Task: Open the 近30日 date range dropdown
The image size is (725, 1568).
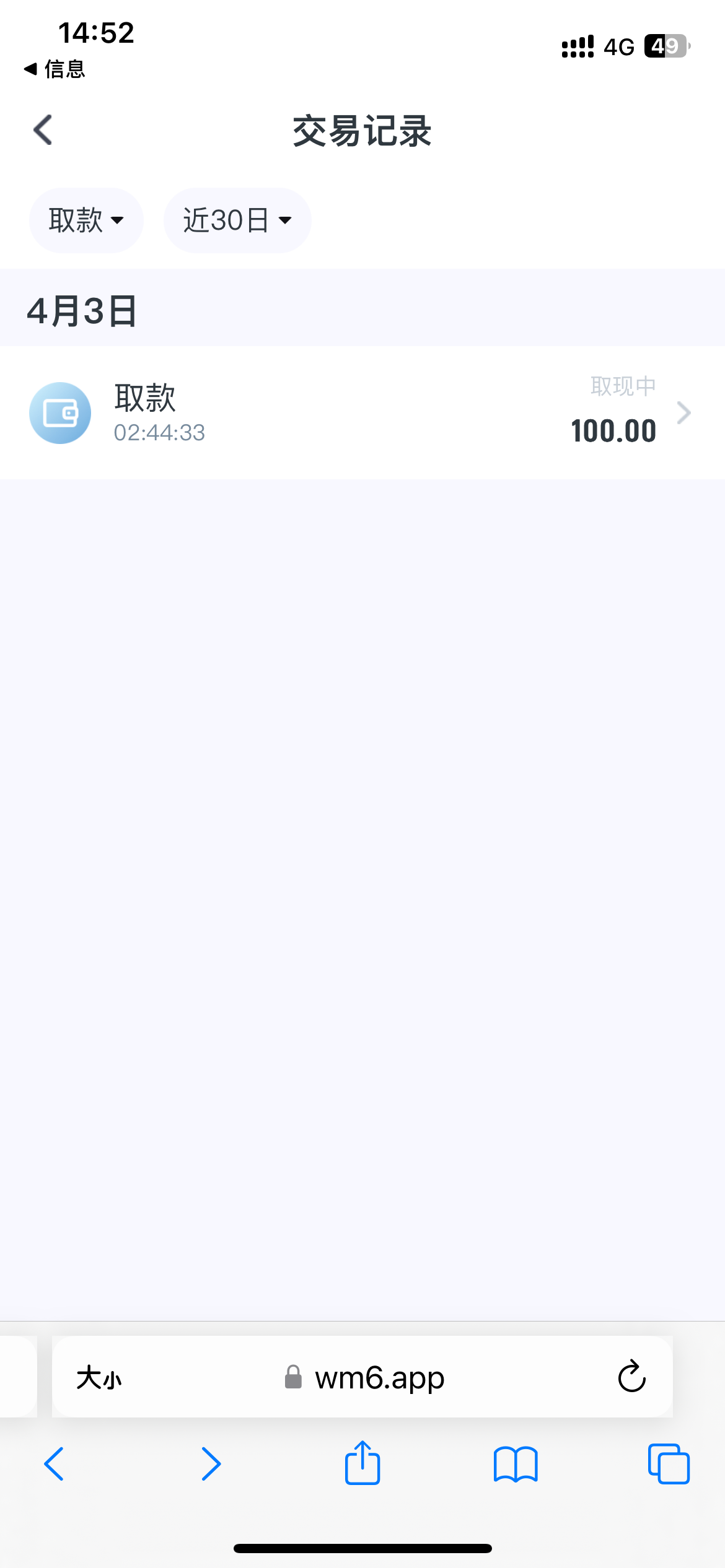Action: [237, 220]
